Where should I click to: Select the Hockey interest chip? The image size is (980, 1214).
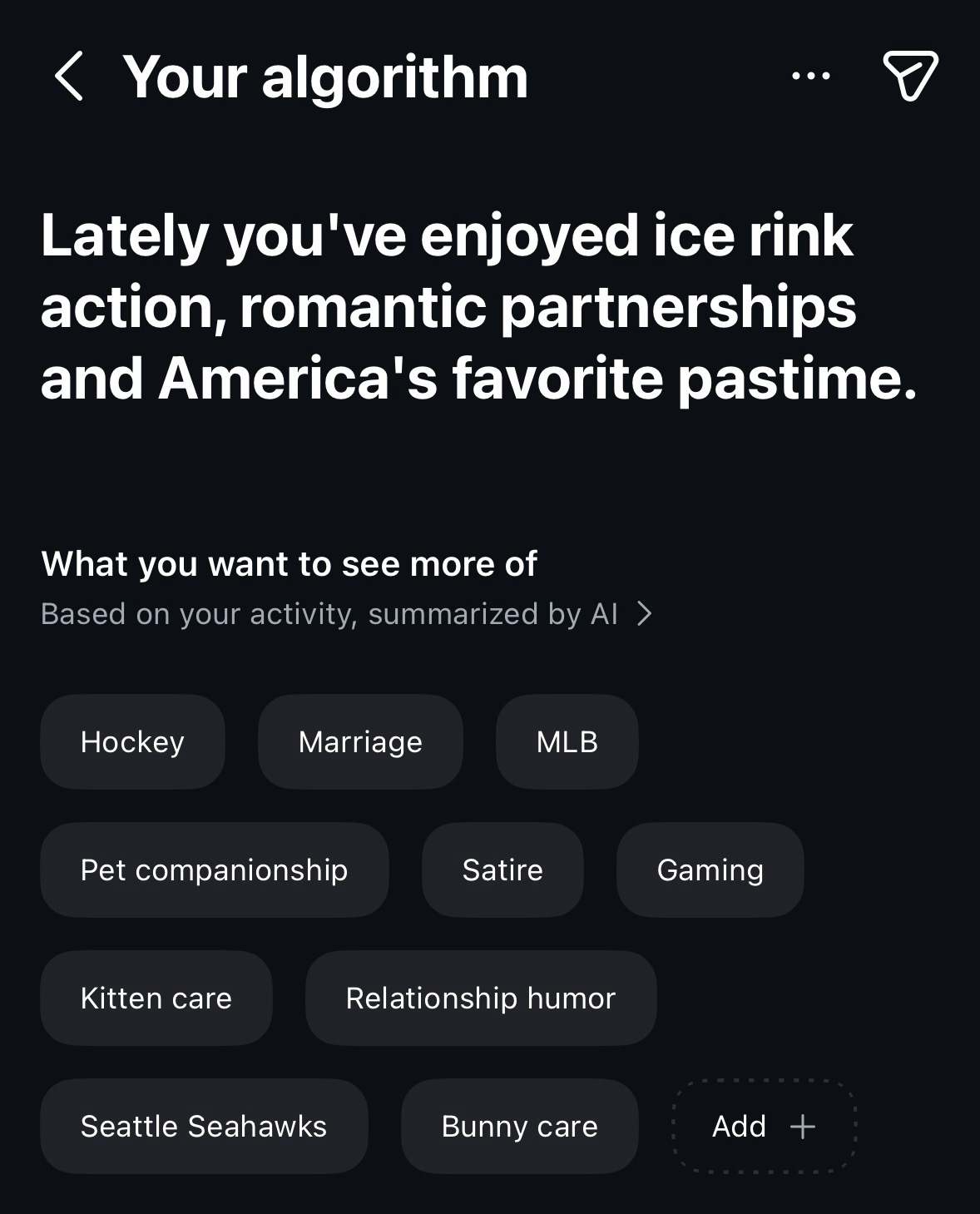tap(132, 741)
